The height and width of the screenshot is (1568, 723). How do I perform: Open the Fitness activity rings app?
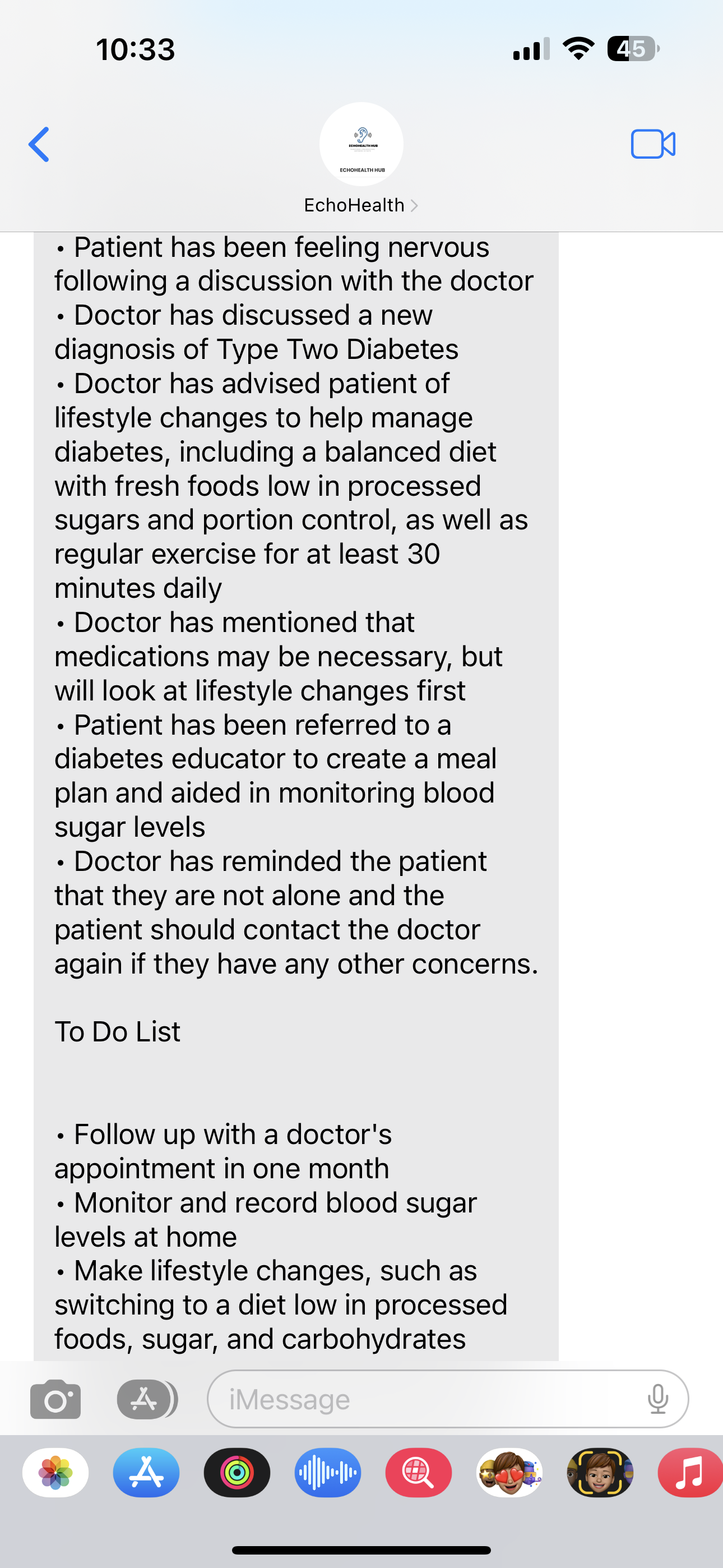click(x=237, y=1473)
